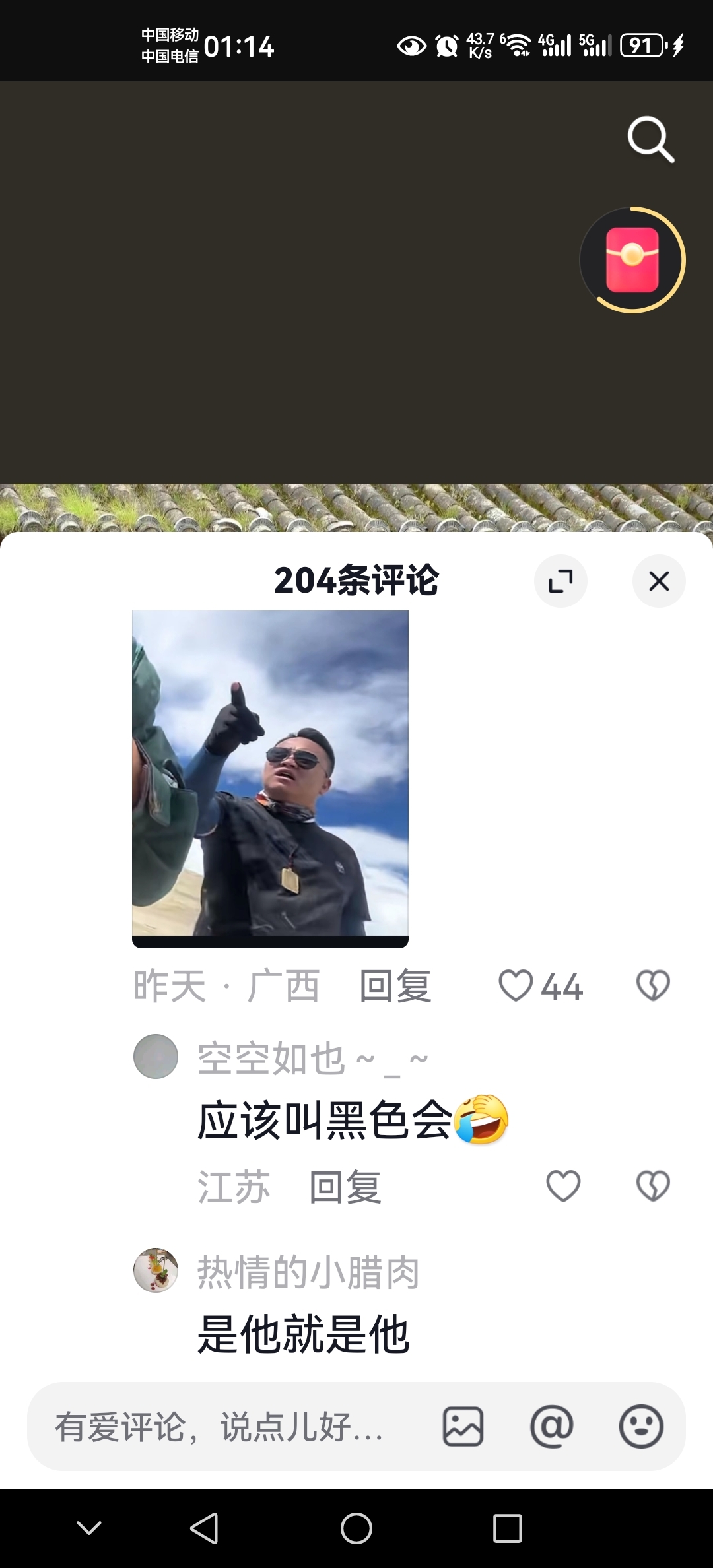
Task: Mention someone with the @ icon
Action: [551, 1426]
